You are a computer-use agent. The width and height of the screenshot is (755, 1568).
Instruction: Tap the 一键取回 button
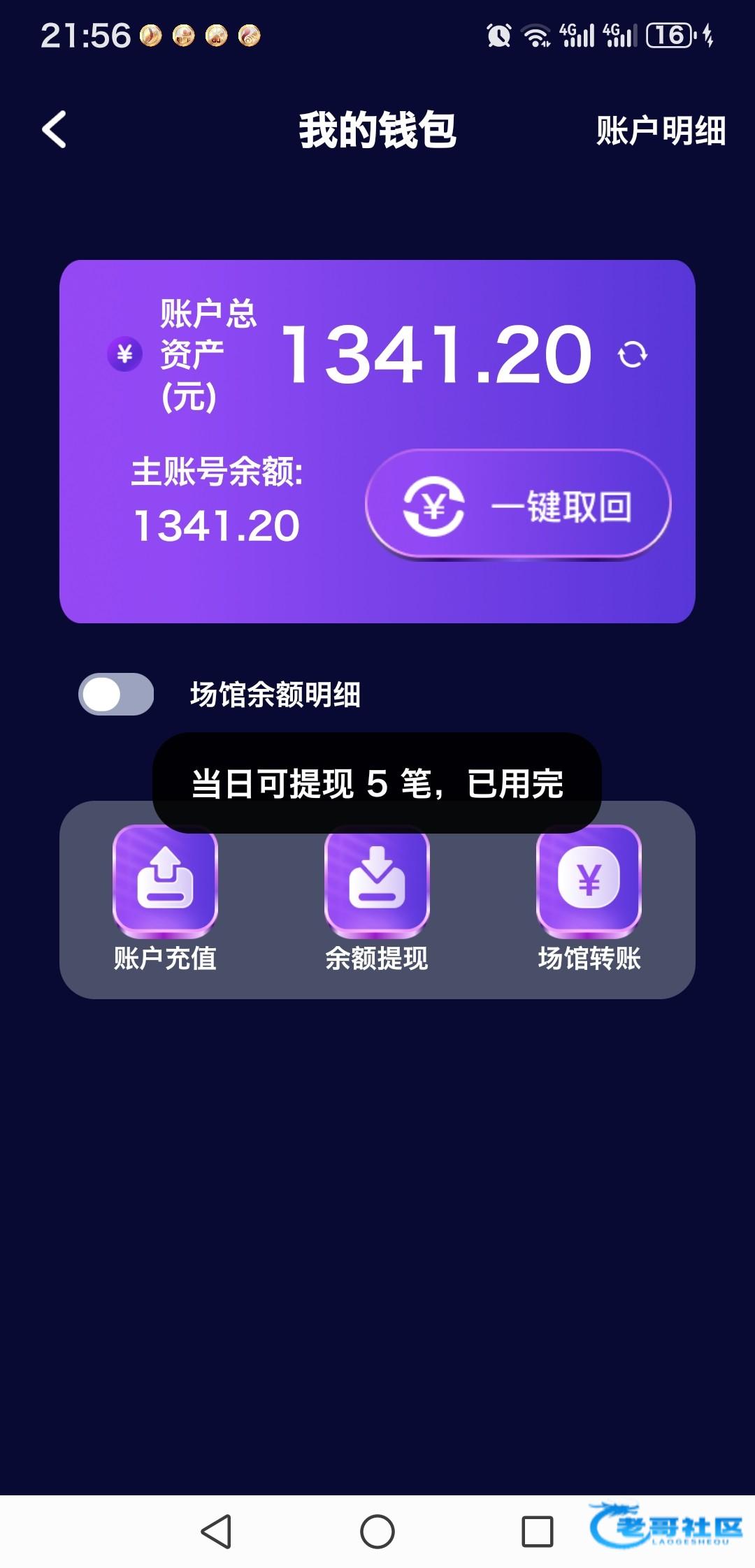(518, 504)
